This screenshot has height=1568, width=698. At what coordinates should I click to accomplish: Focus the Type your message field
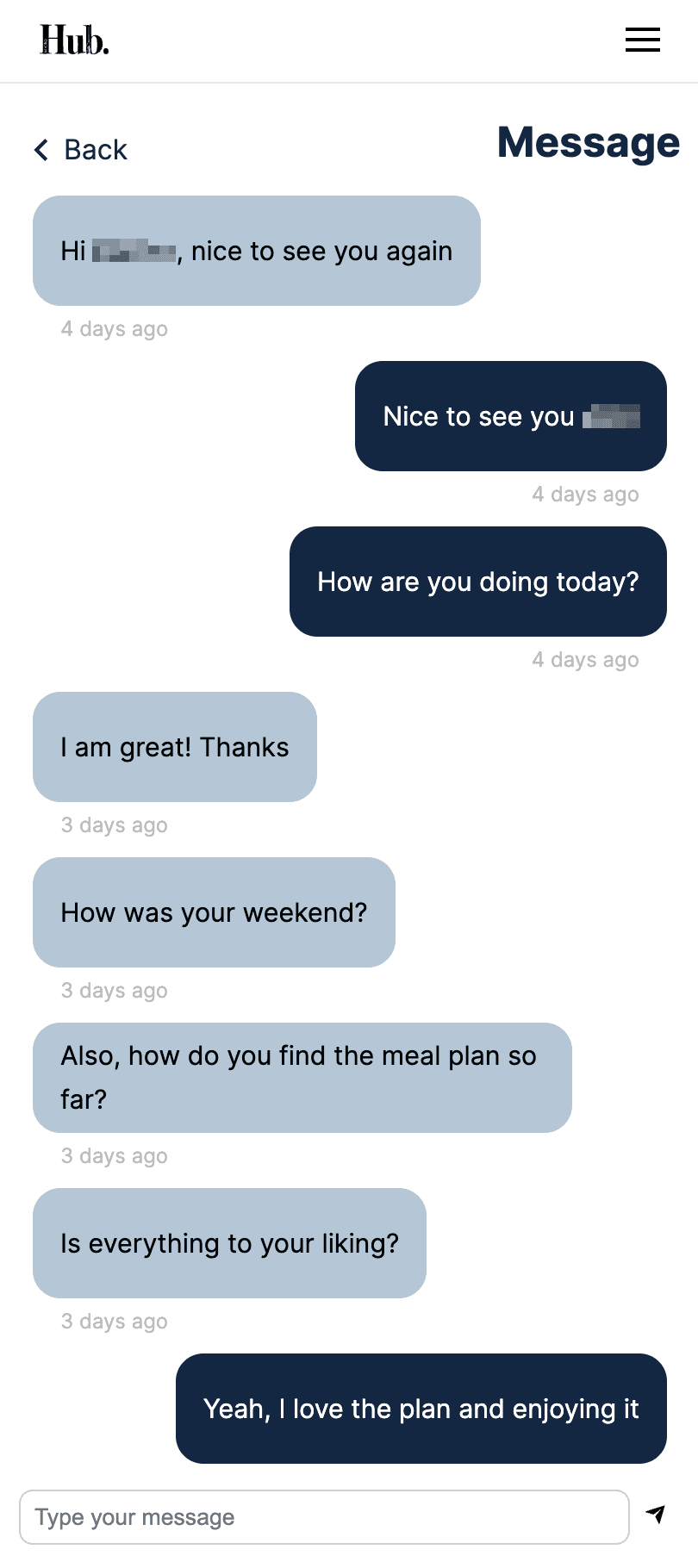coord(324,1517)
